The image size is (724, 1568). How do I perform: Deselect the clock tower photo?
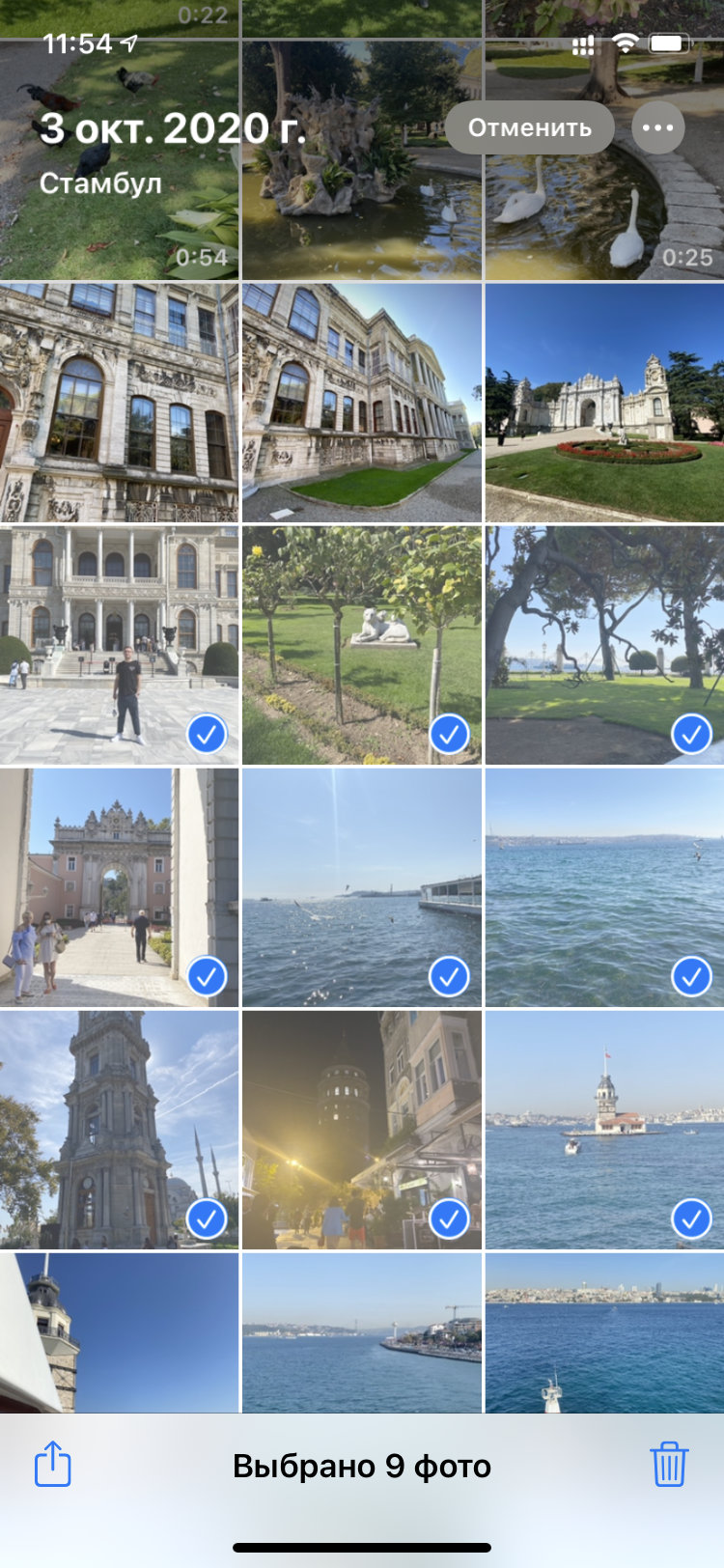pyautogui.click(x=120, y=1130)
